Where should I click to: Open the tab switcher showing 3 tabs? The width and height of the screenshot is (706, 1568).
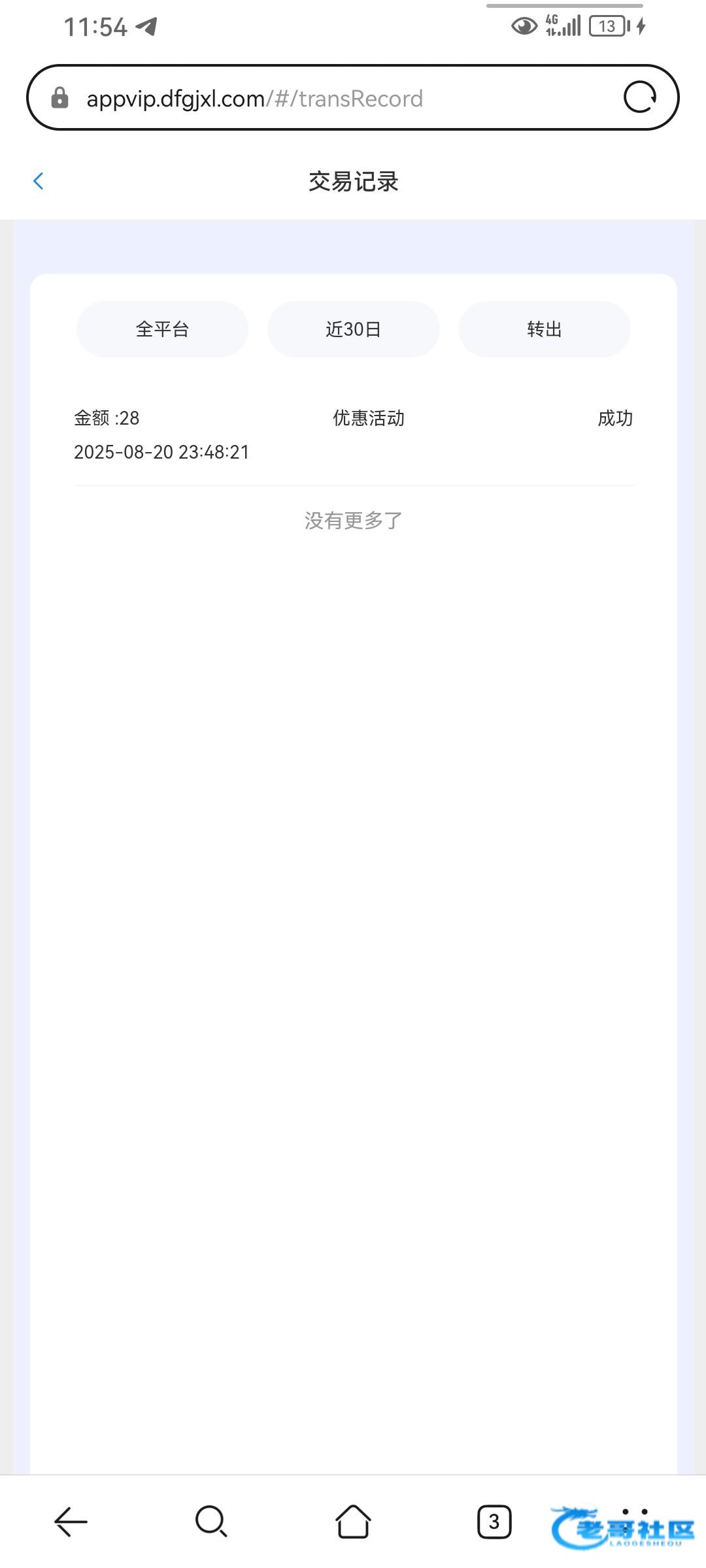tap(494, 1522)
